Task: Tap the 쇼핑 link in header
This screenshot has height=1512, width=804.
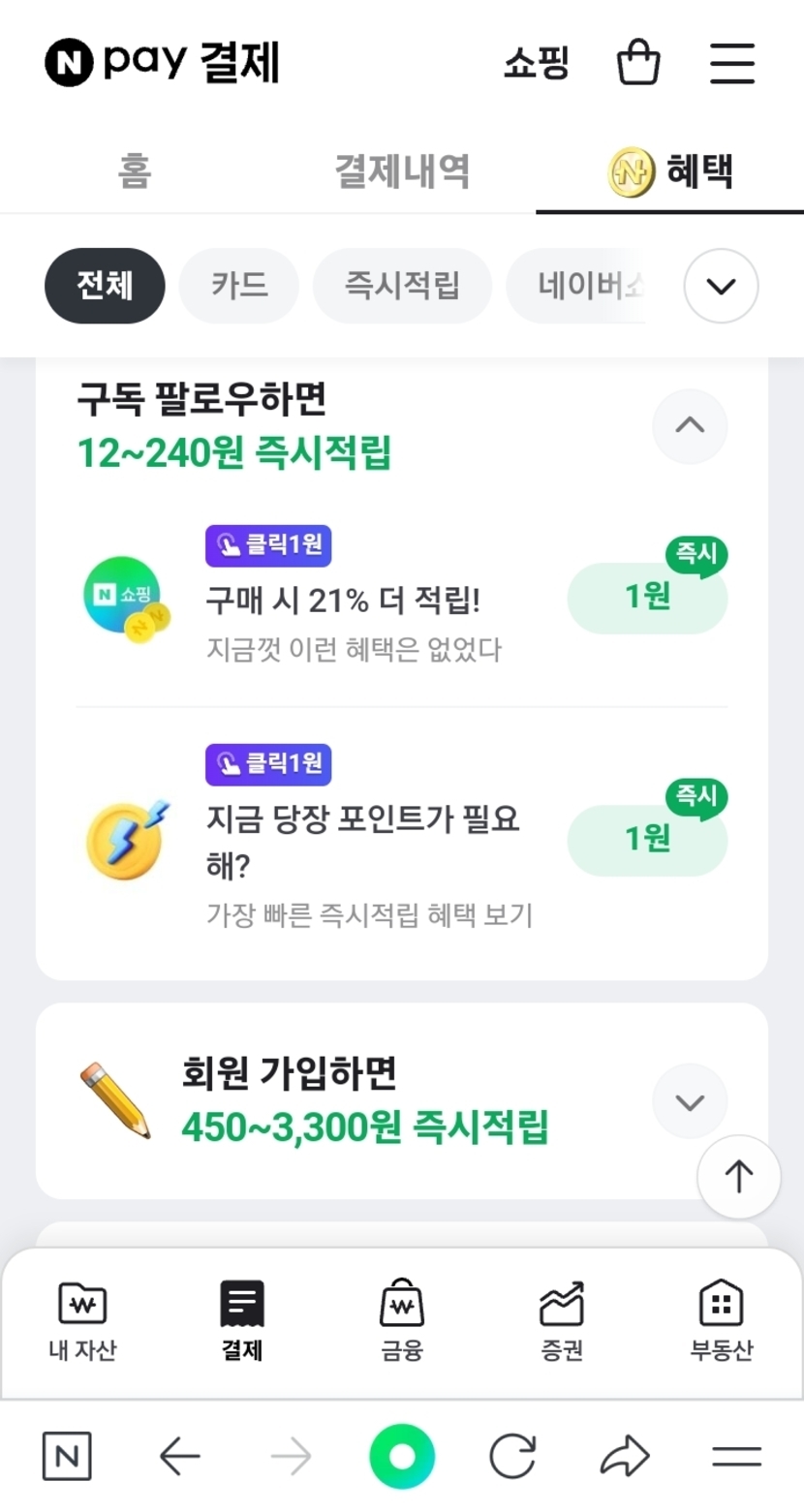Action: click(536, 64)
